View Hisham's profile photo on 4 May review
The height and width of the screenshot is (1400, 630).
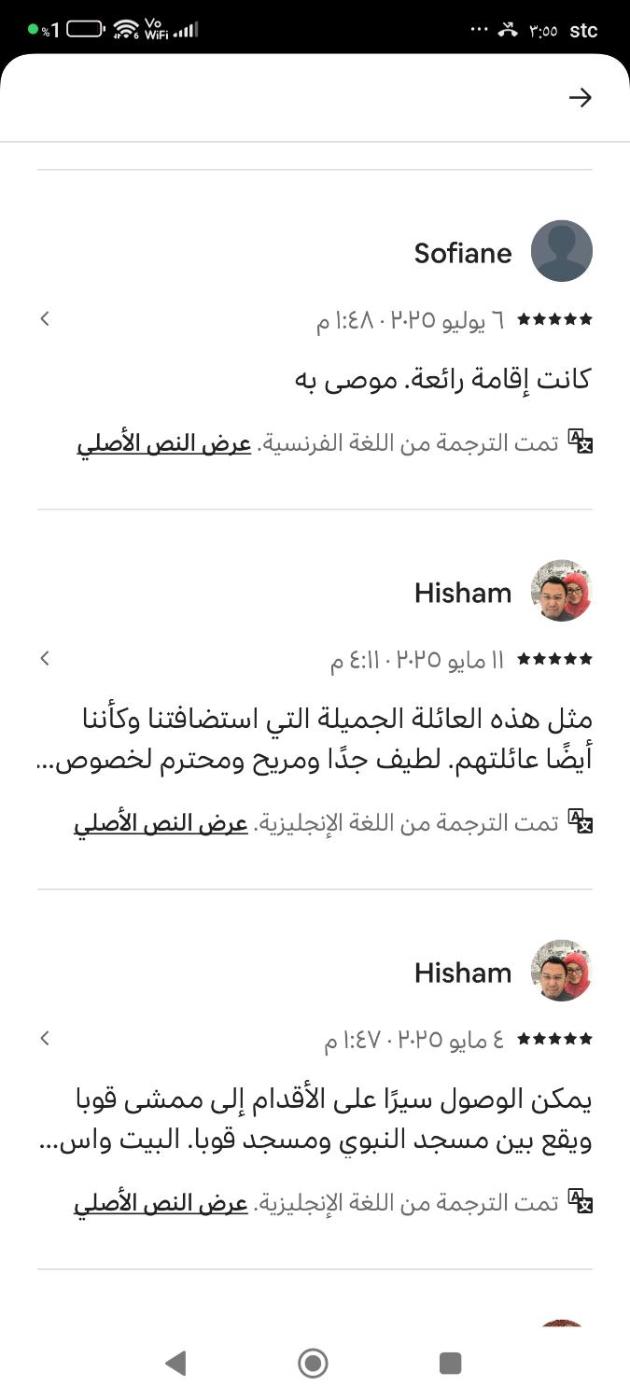tap(561, 971)
